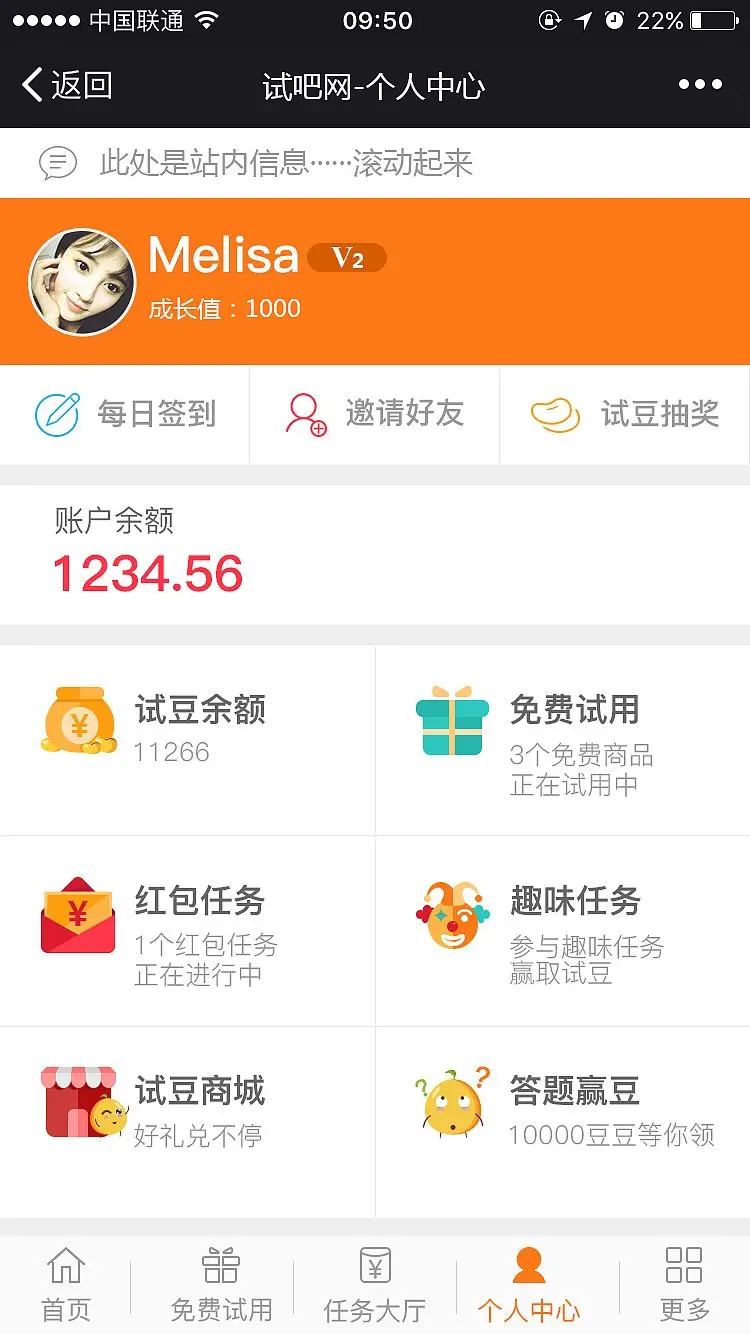Open the three-dot overflow menu
The image size is (750, 1334).
pyautogui.click(x=700, y=85)
